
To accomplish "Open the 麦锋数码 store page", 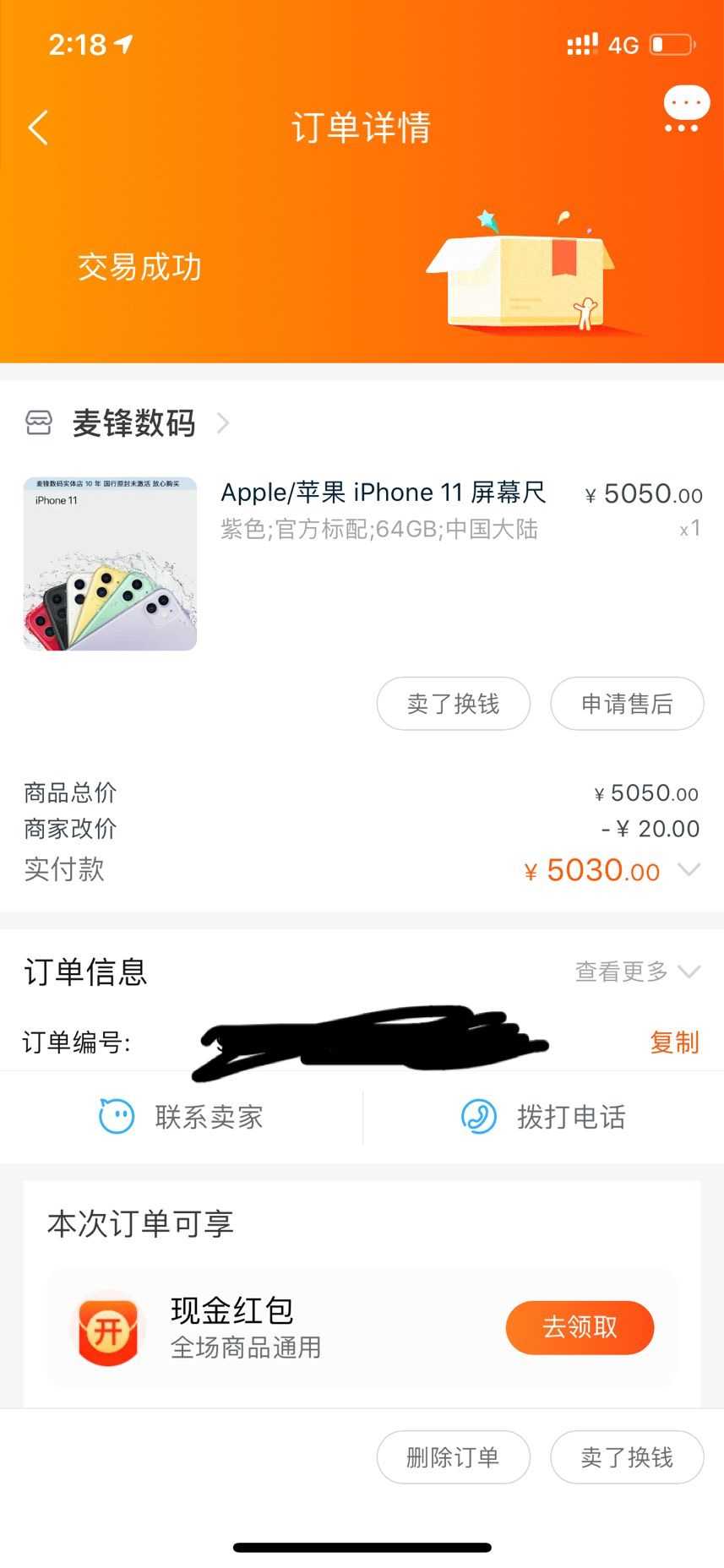I will (x=135, y=422).
